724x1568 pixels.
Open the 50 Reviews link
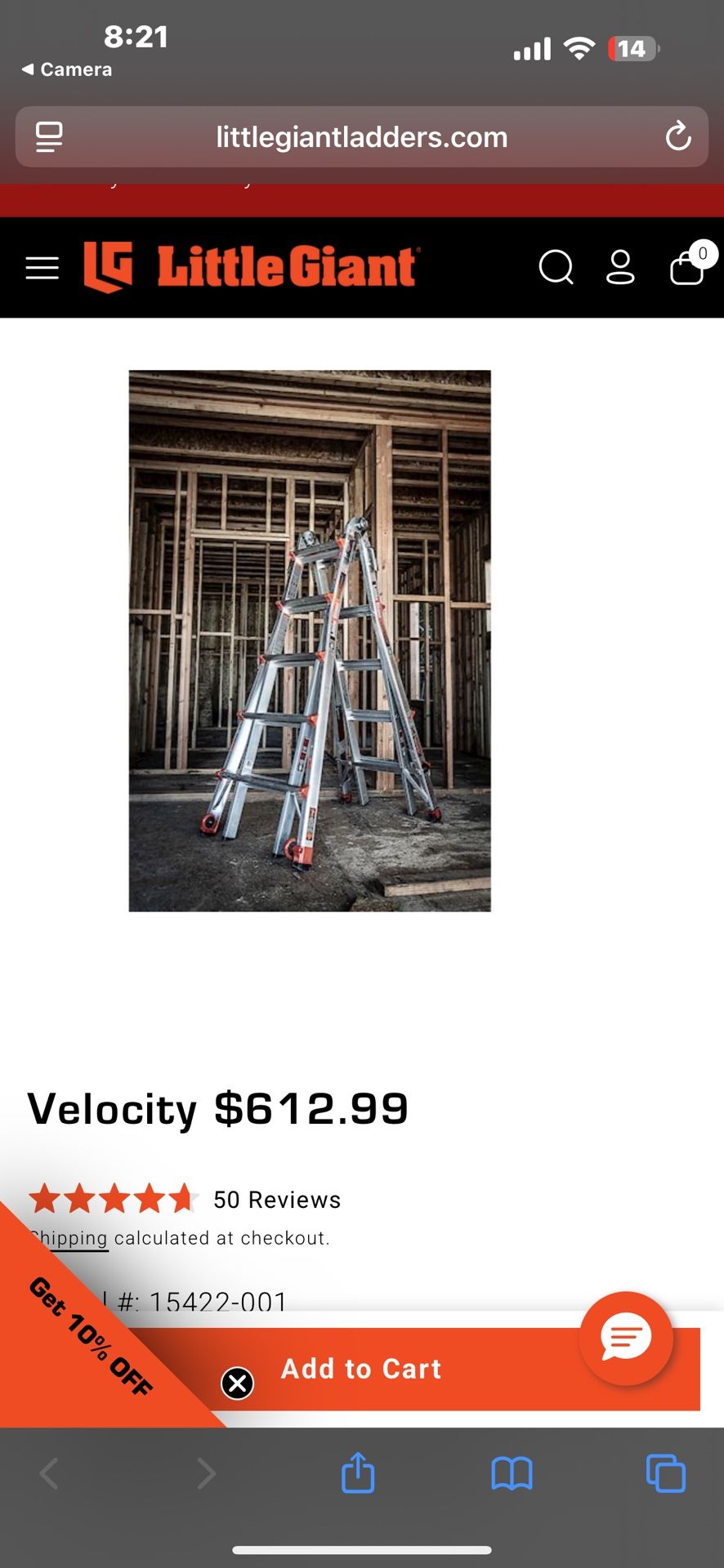[275, 1199]
